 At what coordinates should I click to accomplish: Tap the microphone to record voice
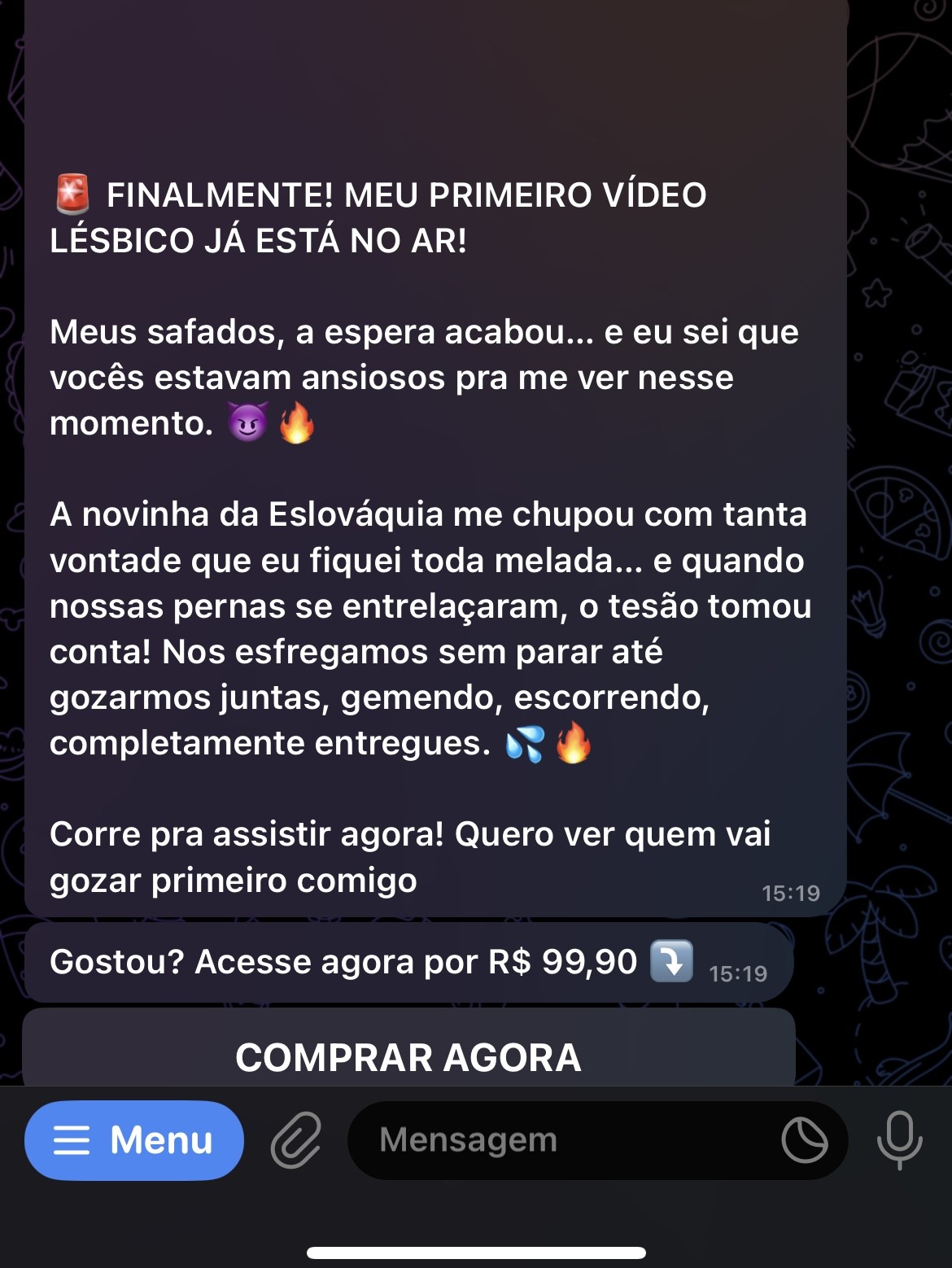[899, 1140]
